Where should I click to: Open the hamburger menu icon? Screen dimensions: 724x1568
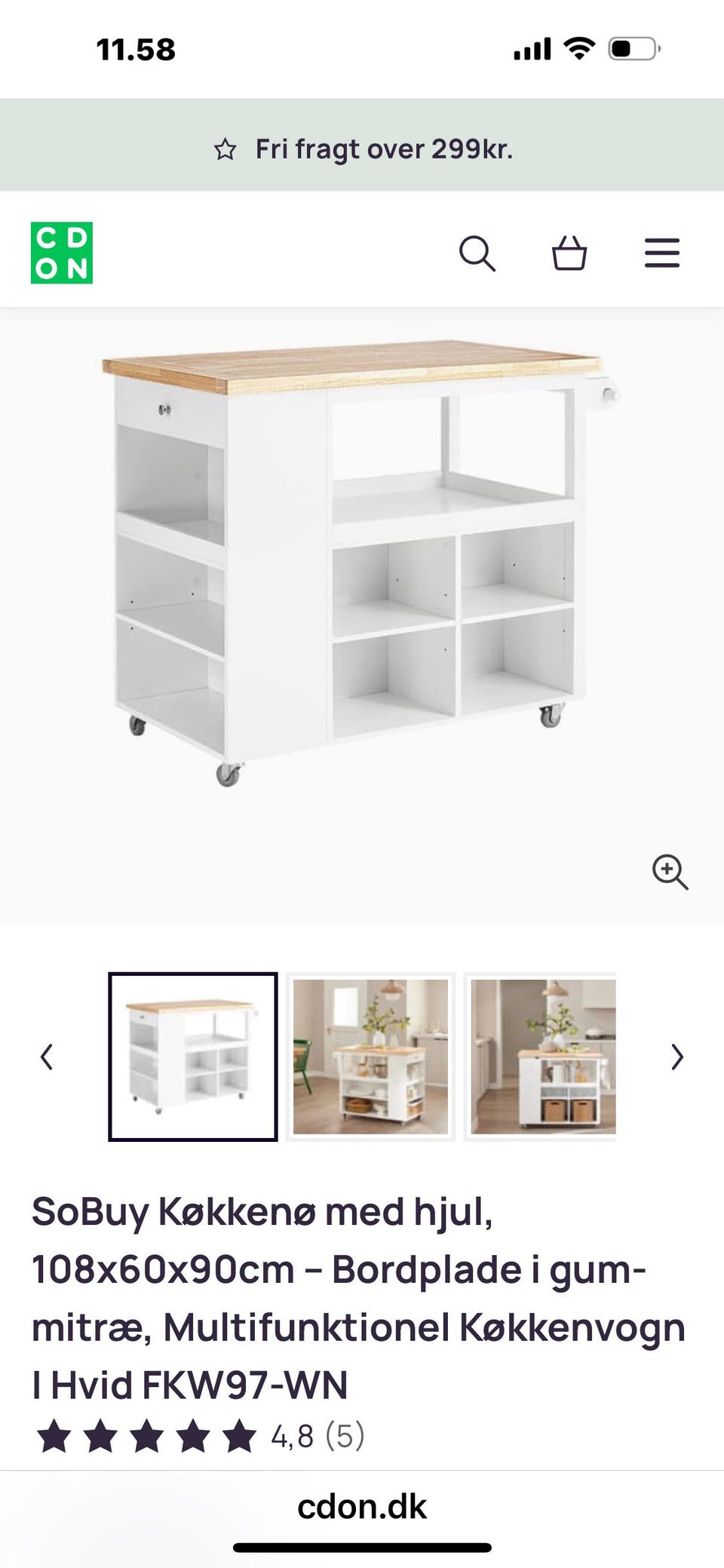(x=661, y=253)
